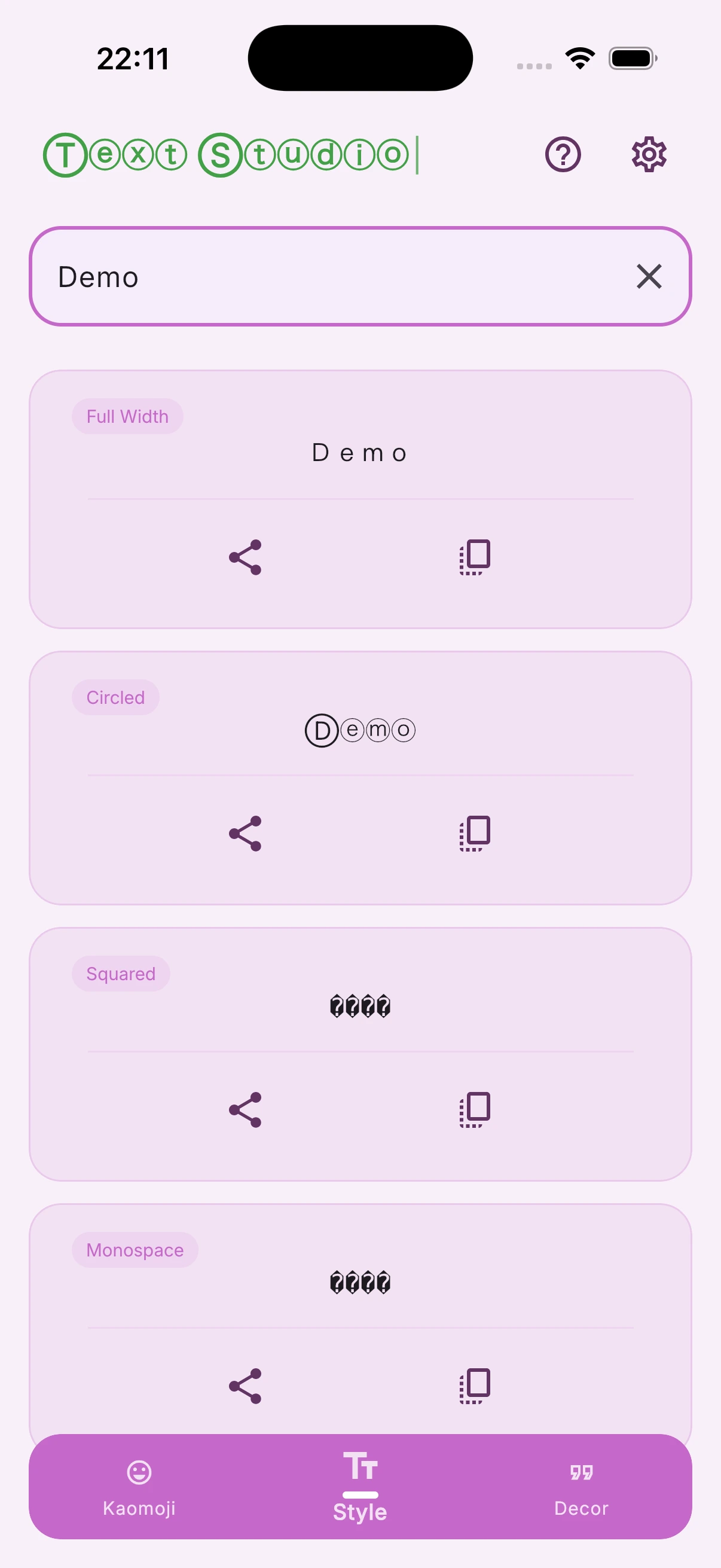Copy the Squared styled text
This screenshot has width=721, height=1568.
474,1109
